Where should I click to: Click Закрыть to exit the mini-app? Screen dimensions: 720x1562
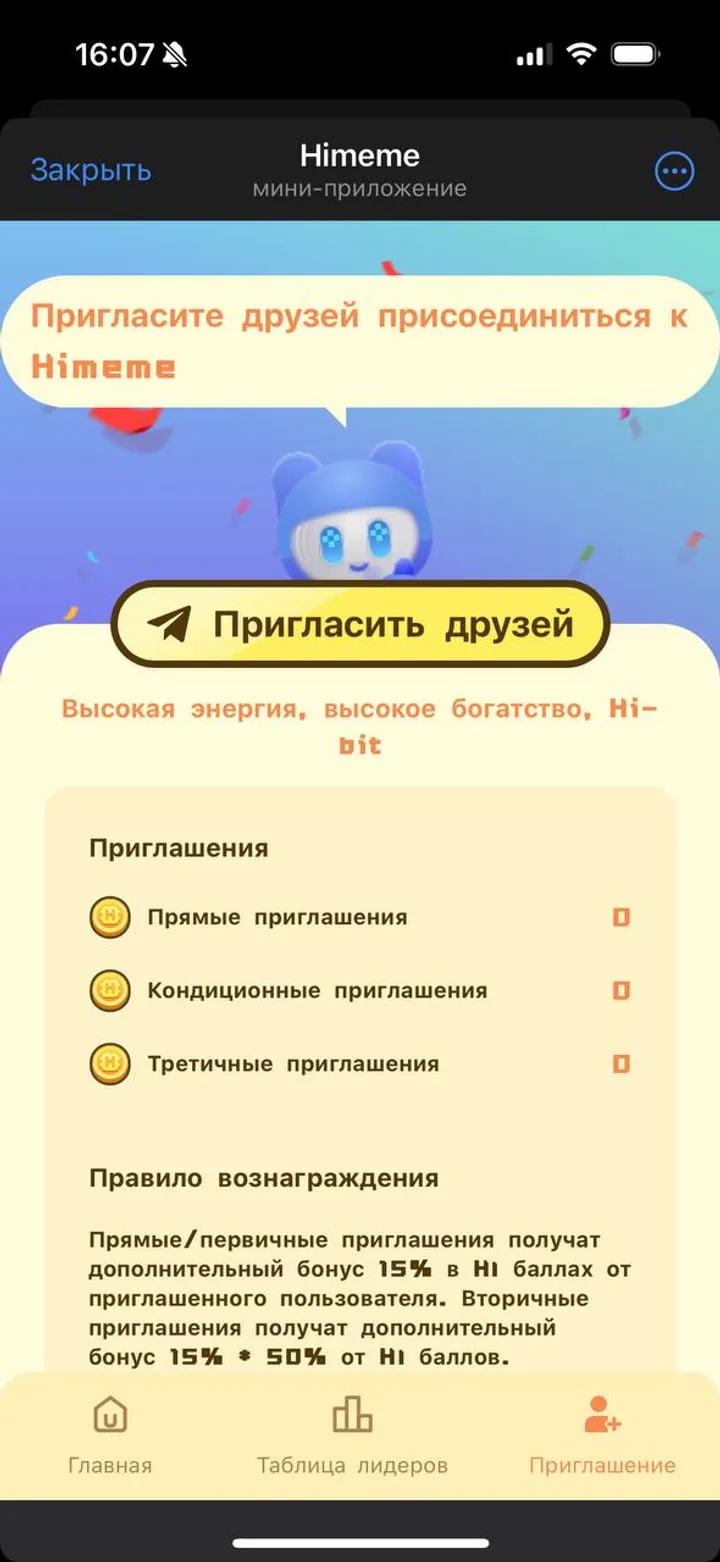[91, 171]
